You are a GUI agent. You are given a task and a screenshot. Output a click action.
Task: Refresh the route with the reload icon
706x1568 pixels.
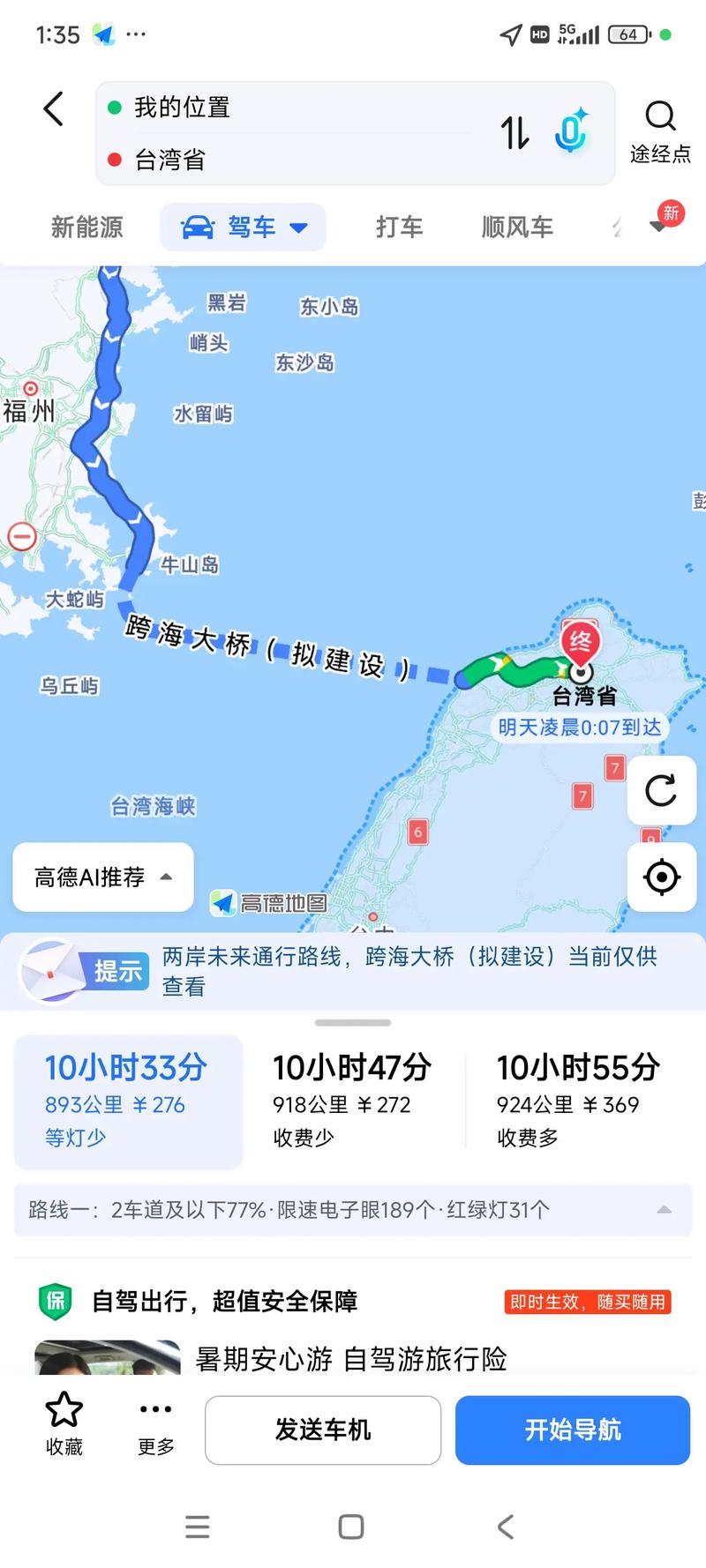661,791
